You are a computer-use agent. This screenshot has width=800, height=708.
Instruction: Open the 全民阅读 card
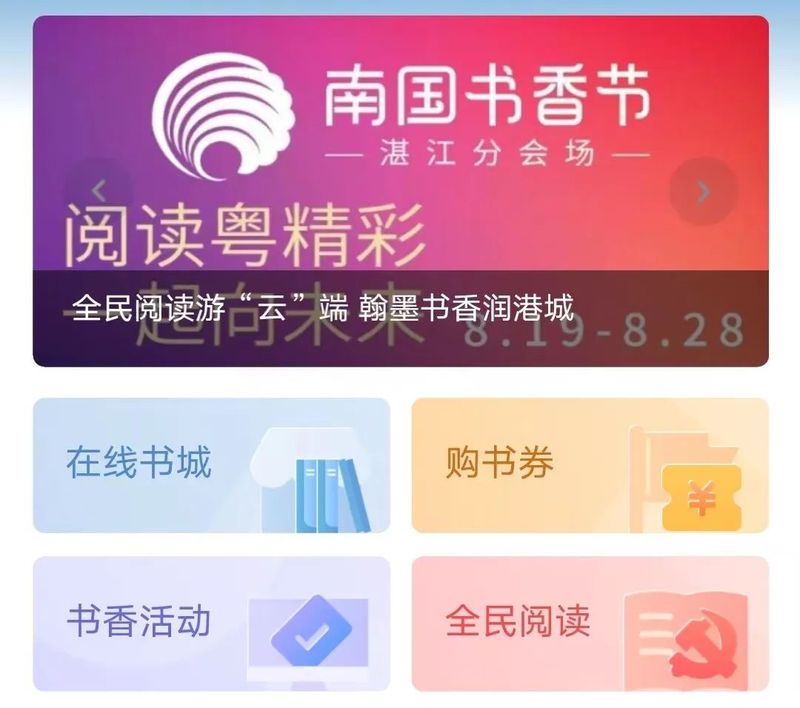point(590,623)
